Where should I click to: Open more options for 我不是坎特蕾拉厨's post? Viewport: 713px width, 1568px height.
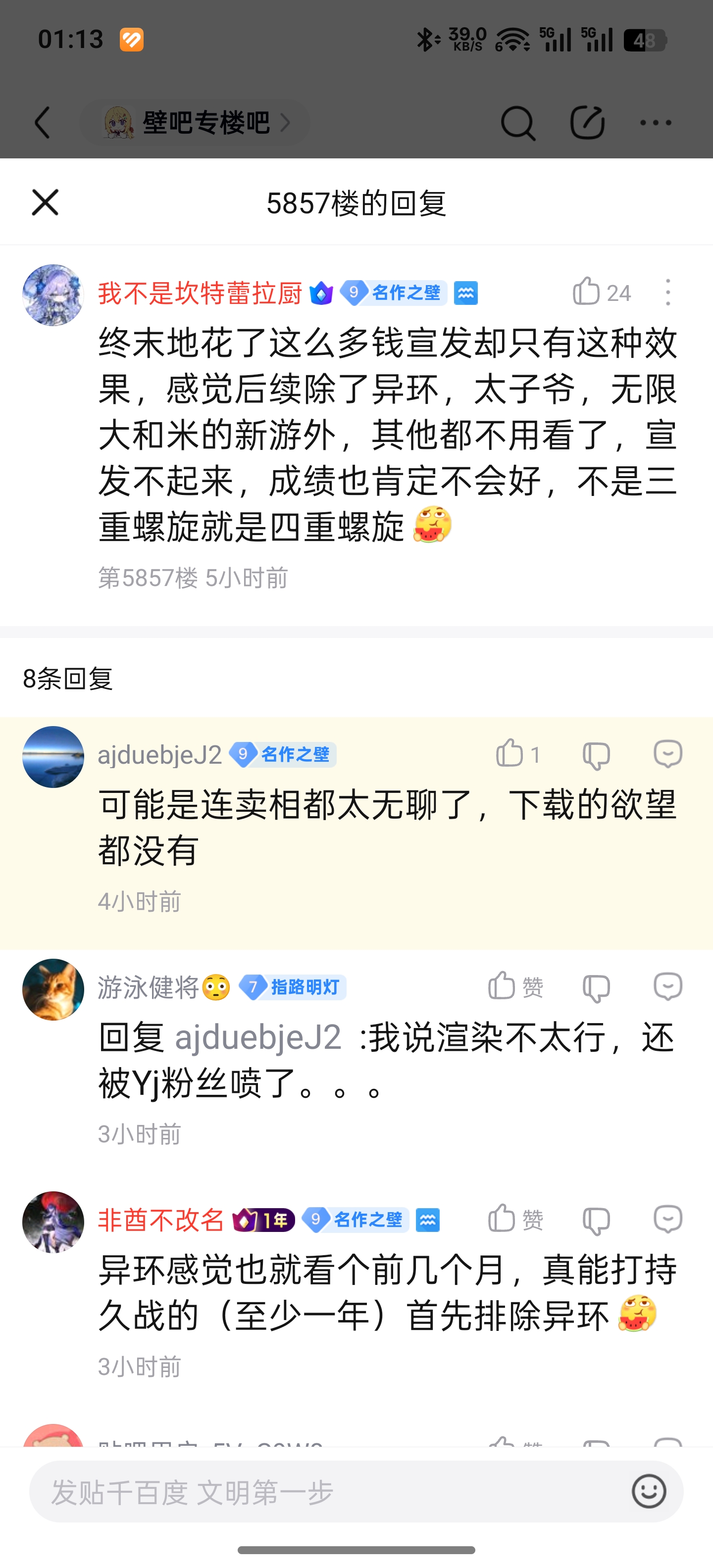pos(668,292)
